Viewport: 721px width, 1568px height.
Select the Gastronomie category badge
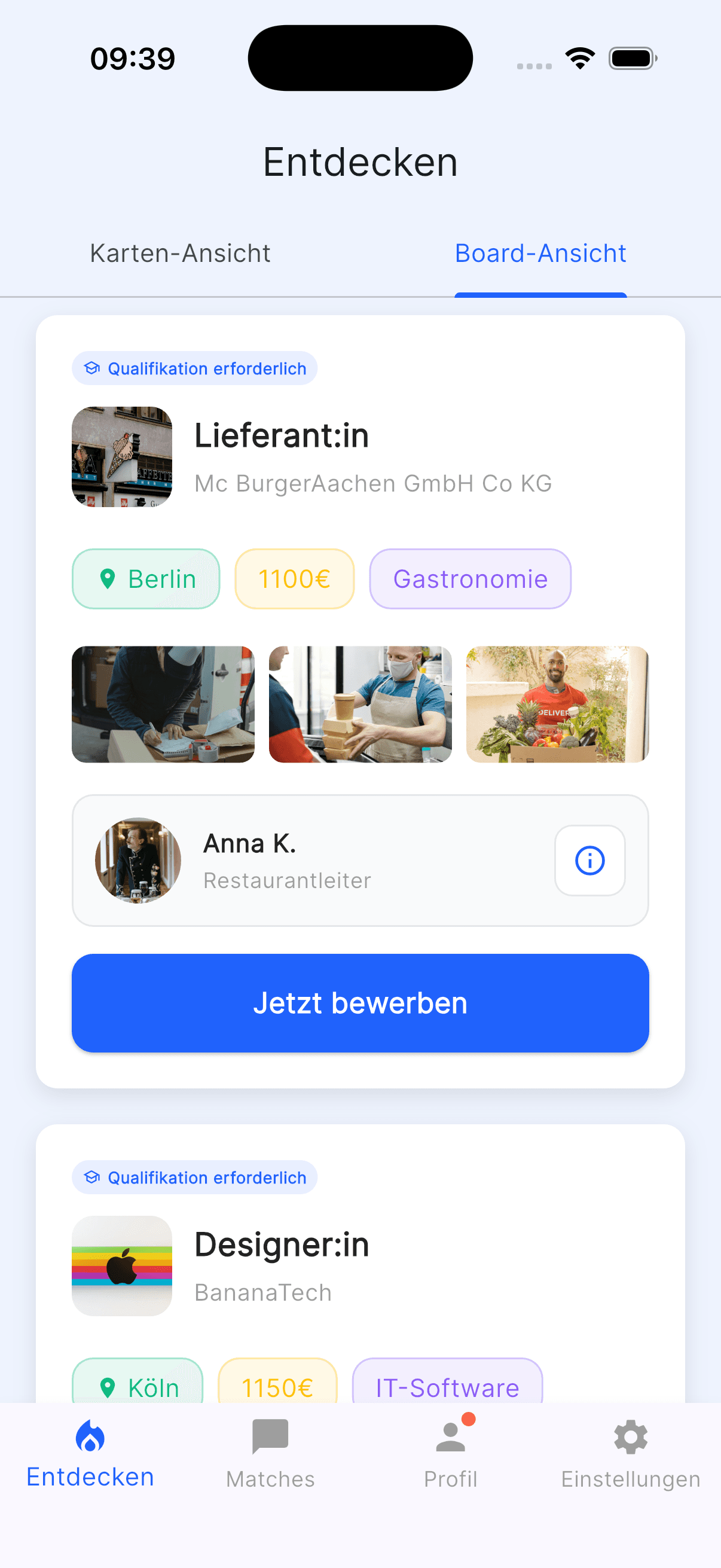pyautogui.click(x=470, y=578)
